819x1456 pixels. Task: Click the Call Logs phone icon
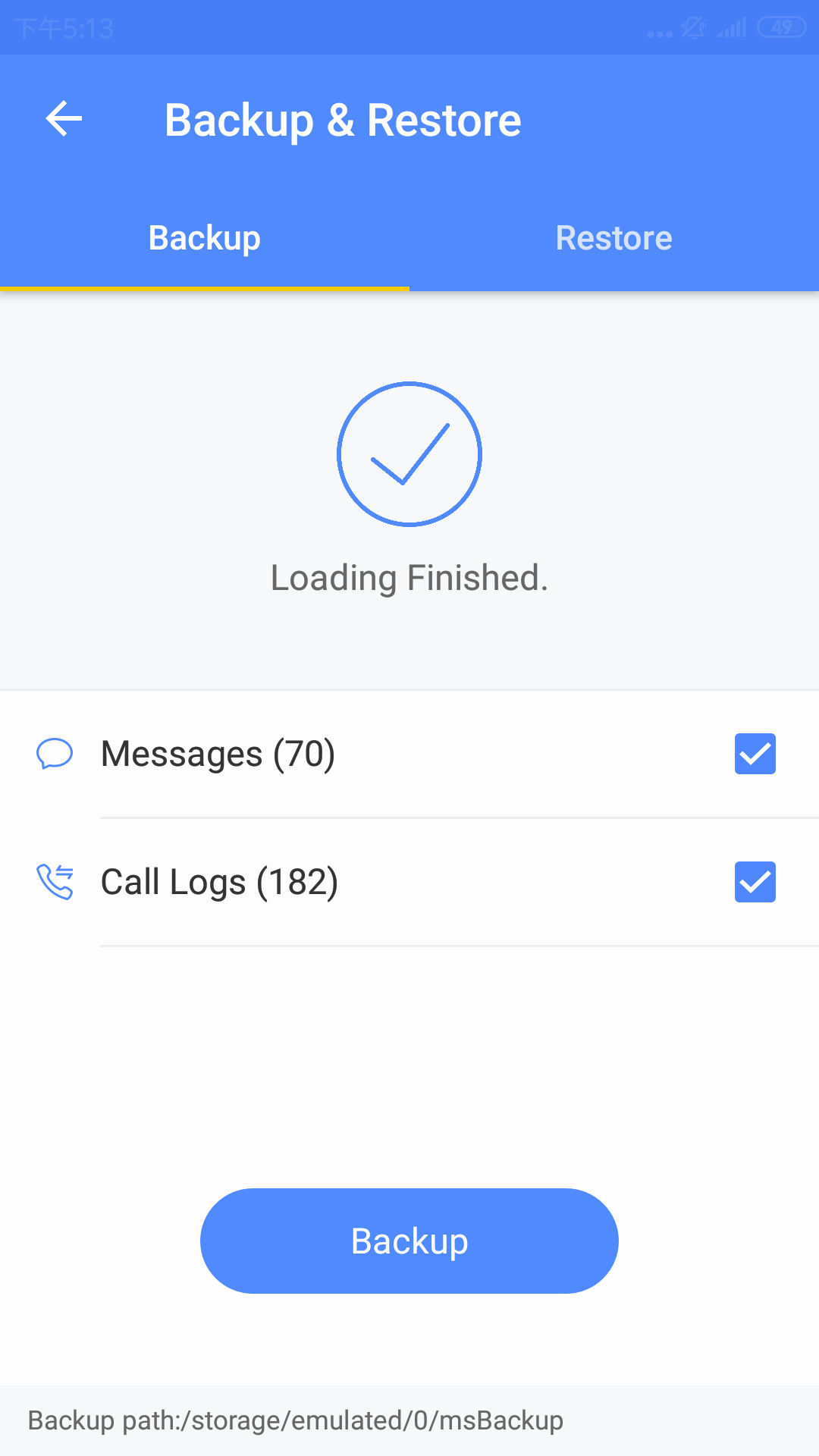[x=55, y=882]
